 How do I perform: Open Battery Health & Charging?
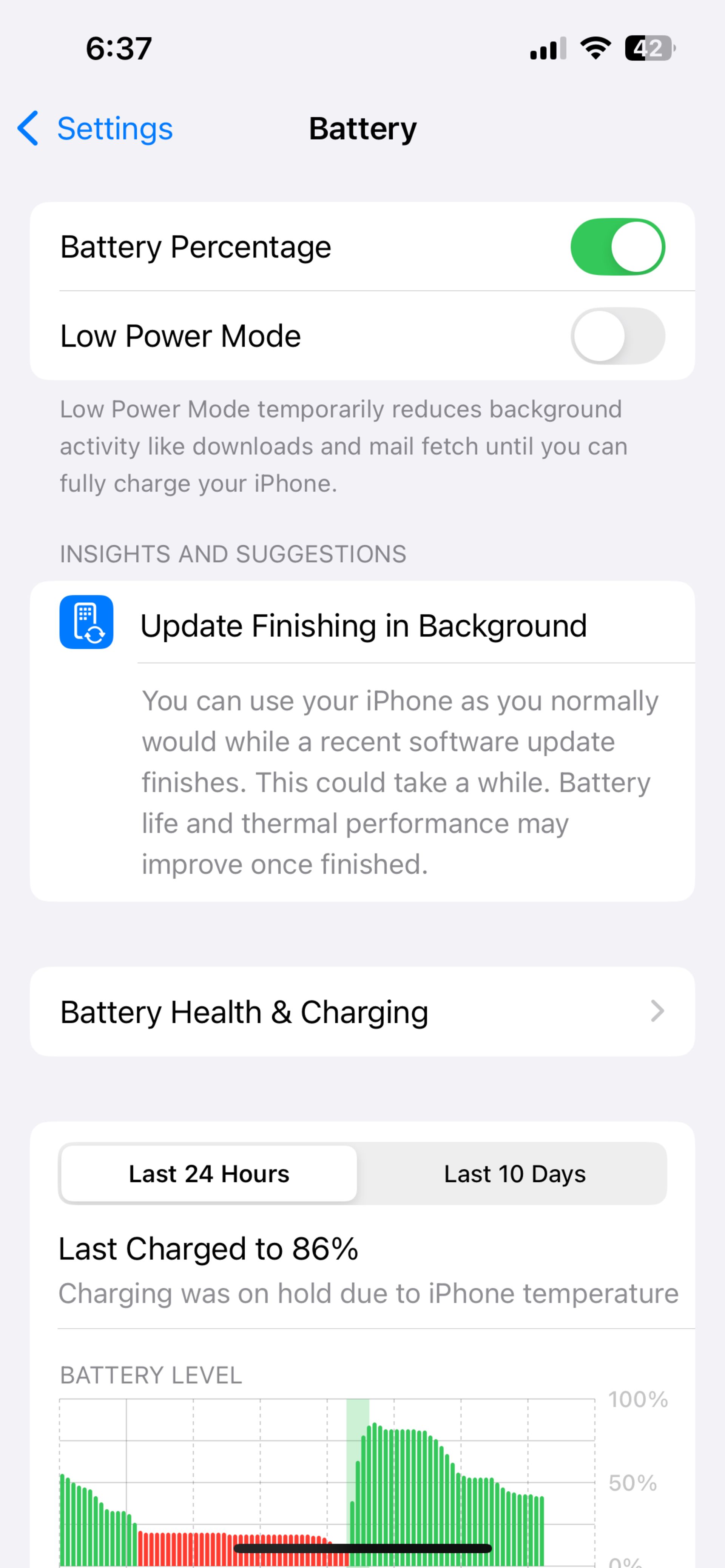pos(362,1012)
